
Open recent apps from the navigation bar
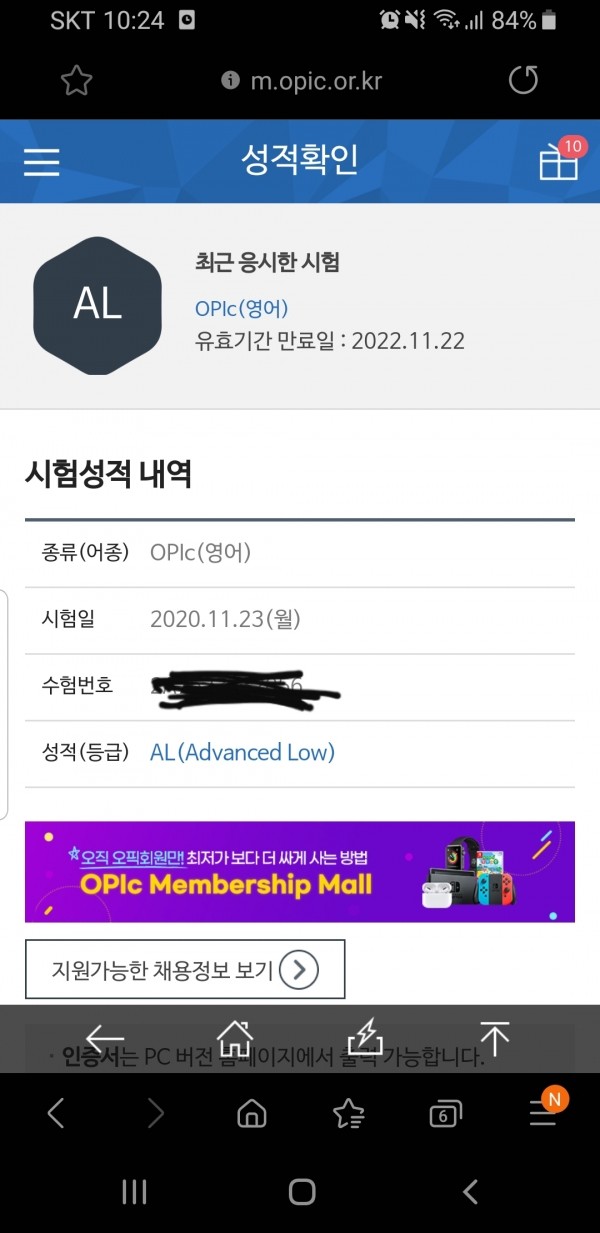coord(134,1191)
